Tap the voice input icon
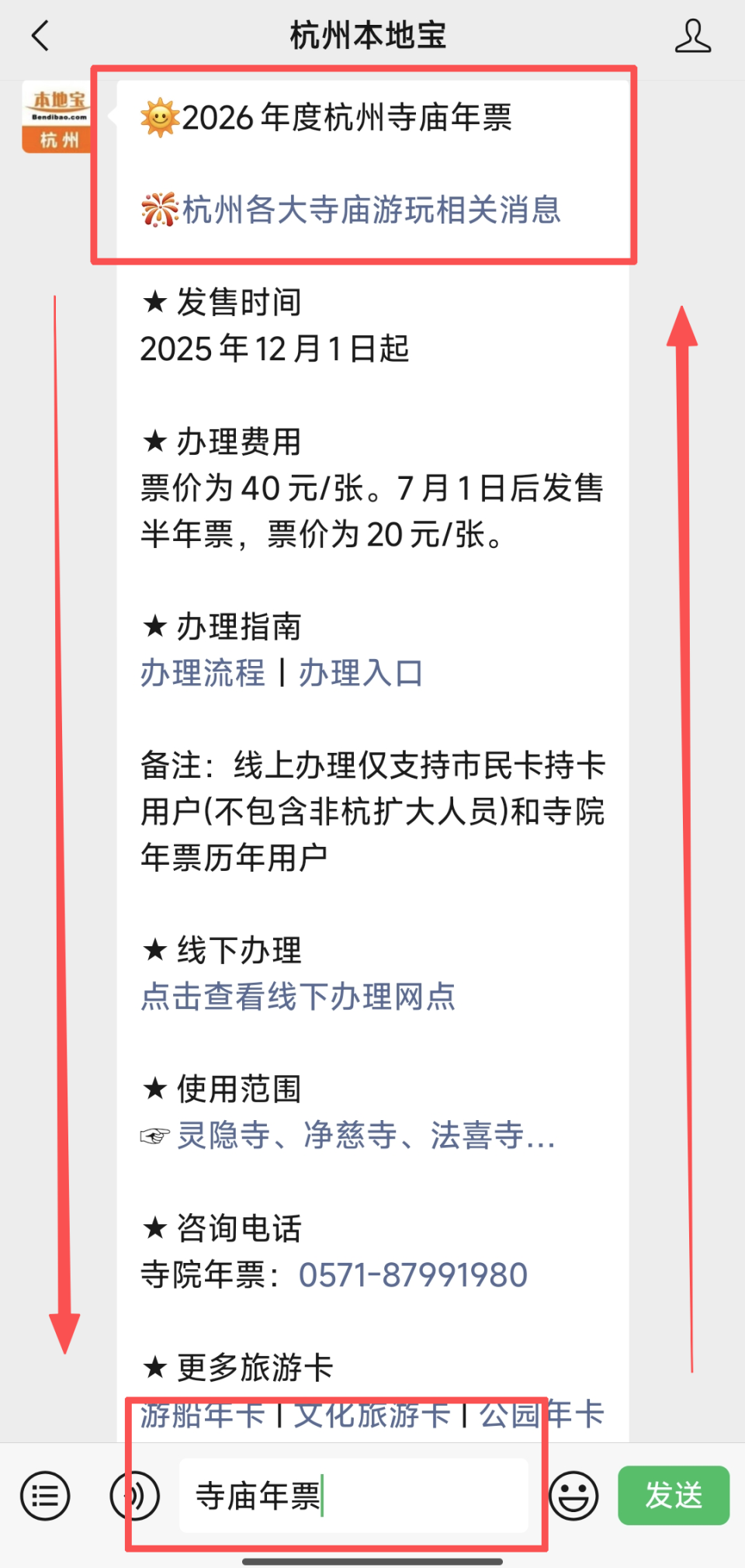 tap(134, 1495)
